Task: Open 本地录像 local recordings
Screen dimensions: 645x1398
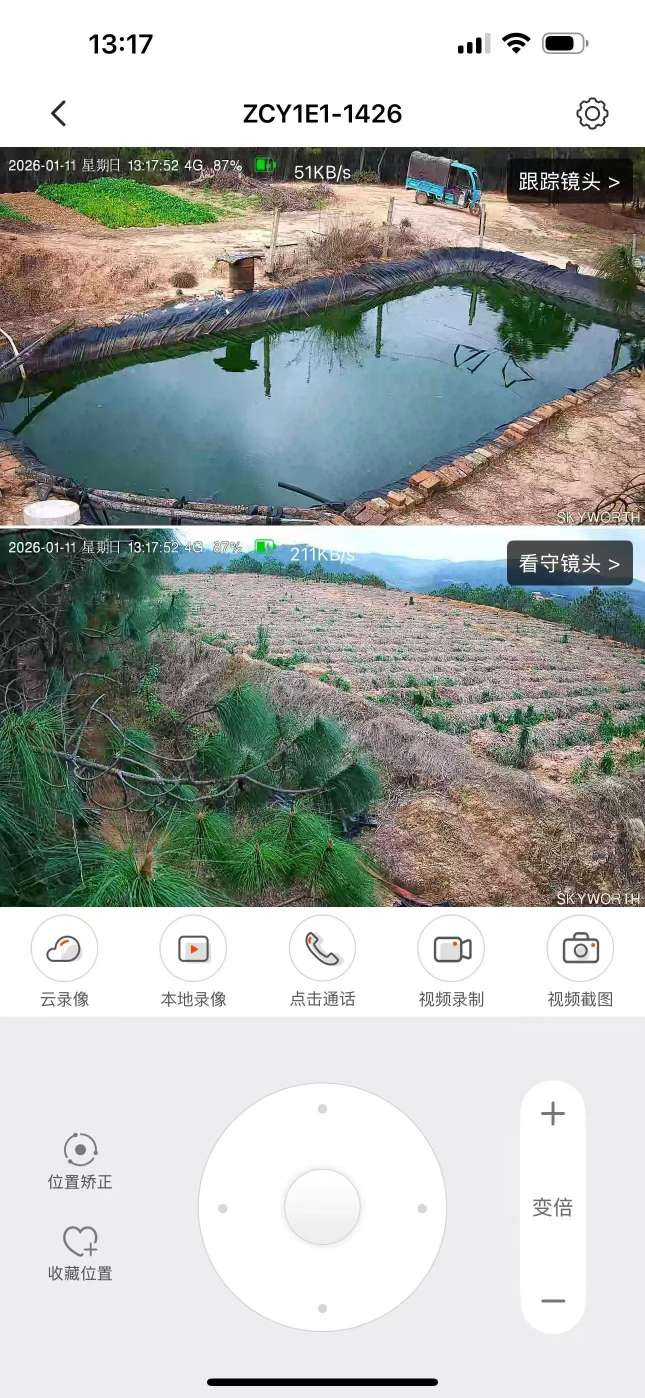Action: pos(193,950)
